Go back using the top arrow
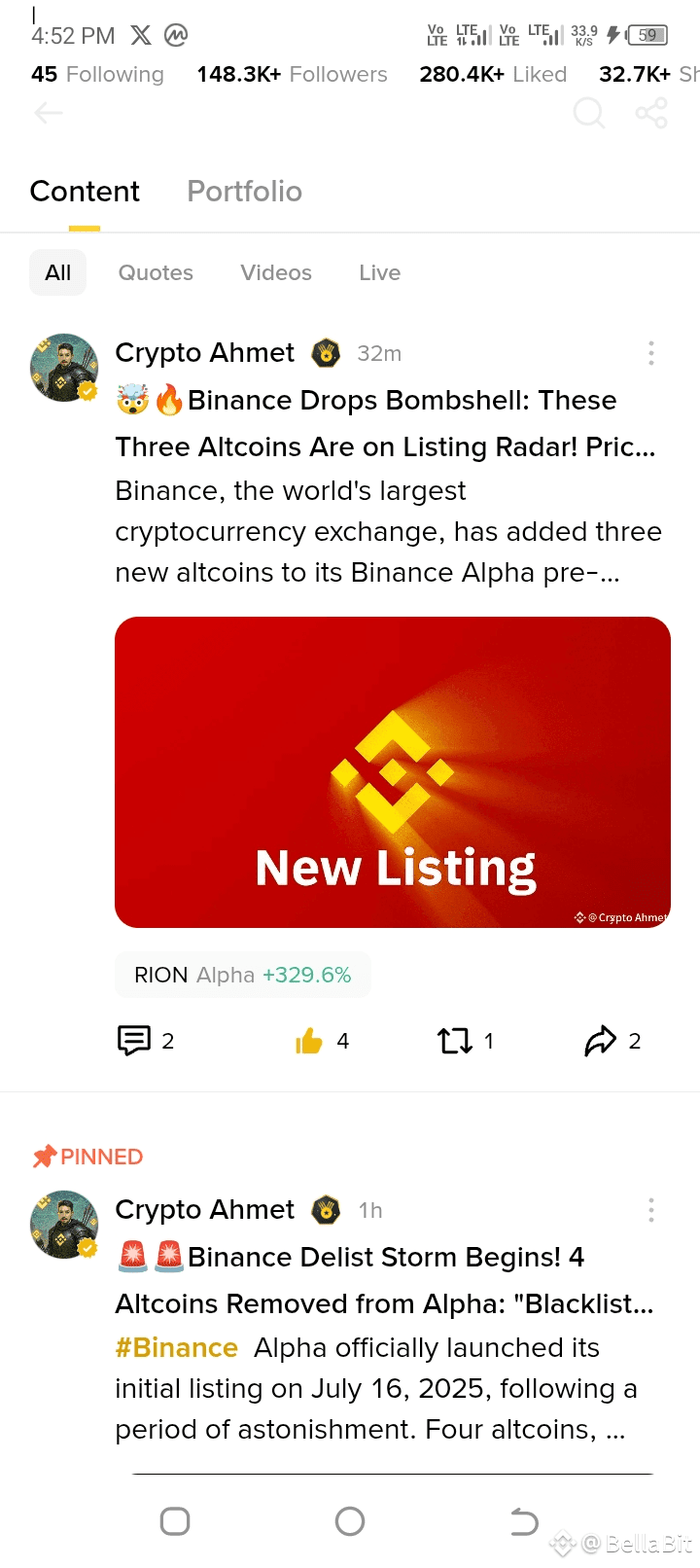 click(49, 114)
